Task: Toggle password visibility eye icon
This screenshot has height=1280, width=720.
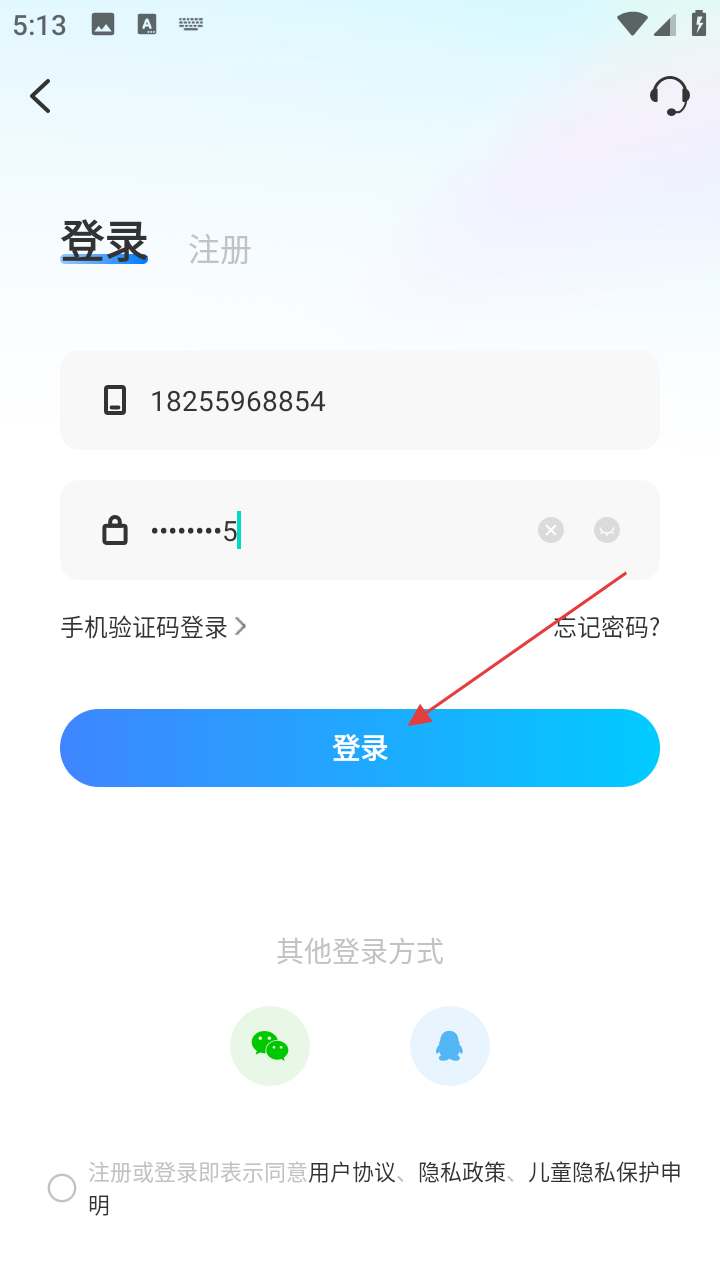Action: coord(607,530)
